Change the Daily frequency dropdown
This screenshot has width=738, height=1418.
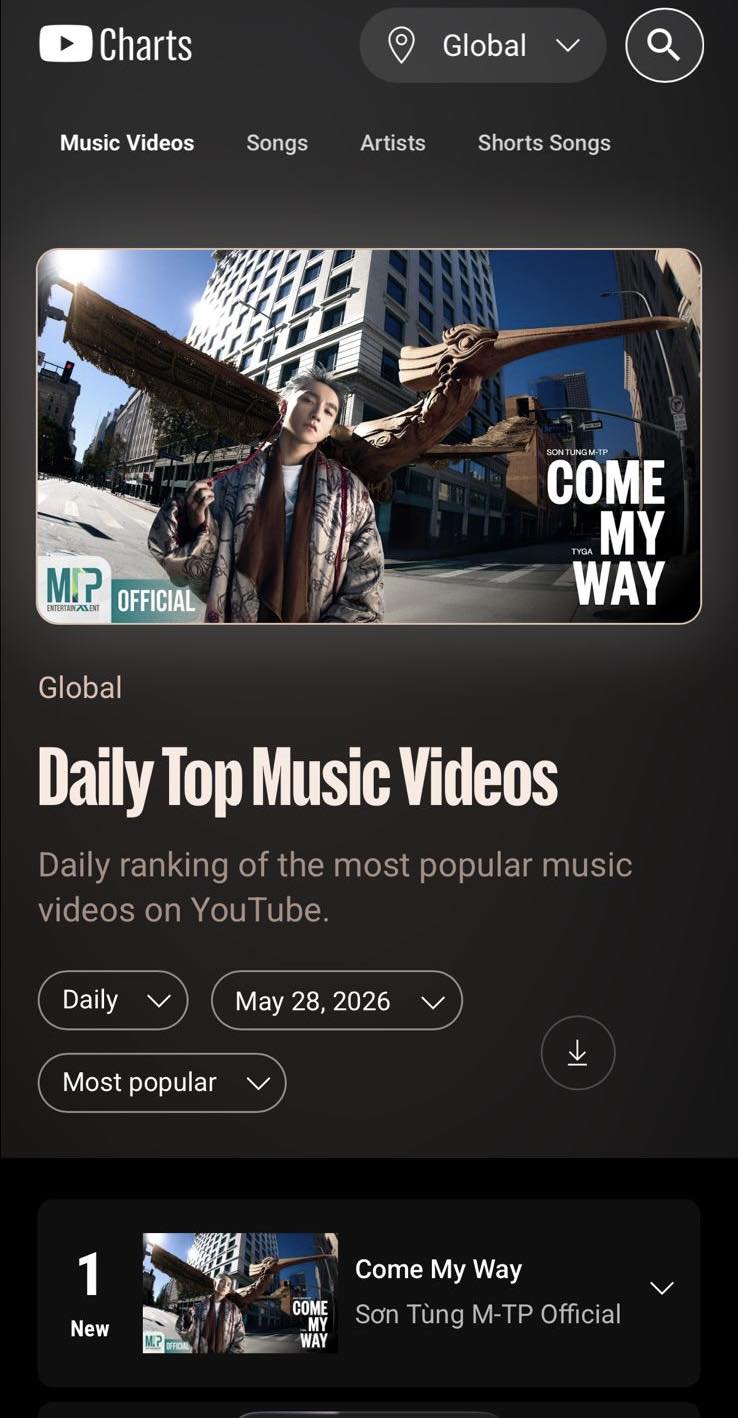[x=113, y=1000]
